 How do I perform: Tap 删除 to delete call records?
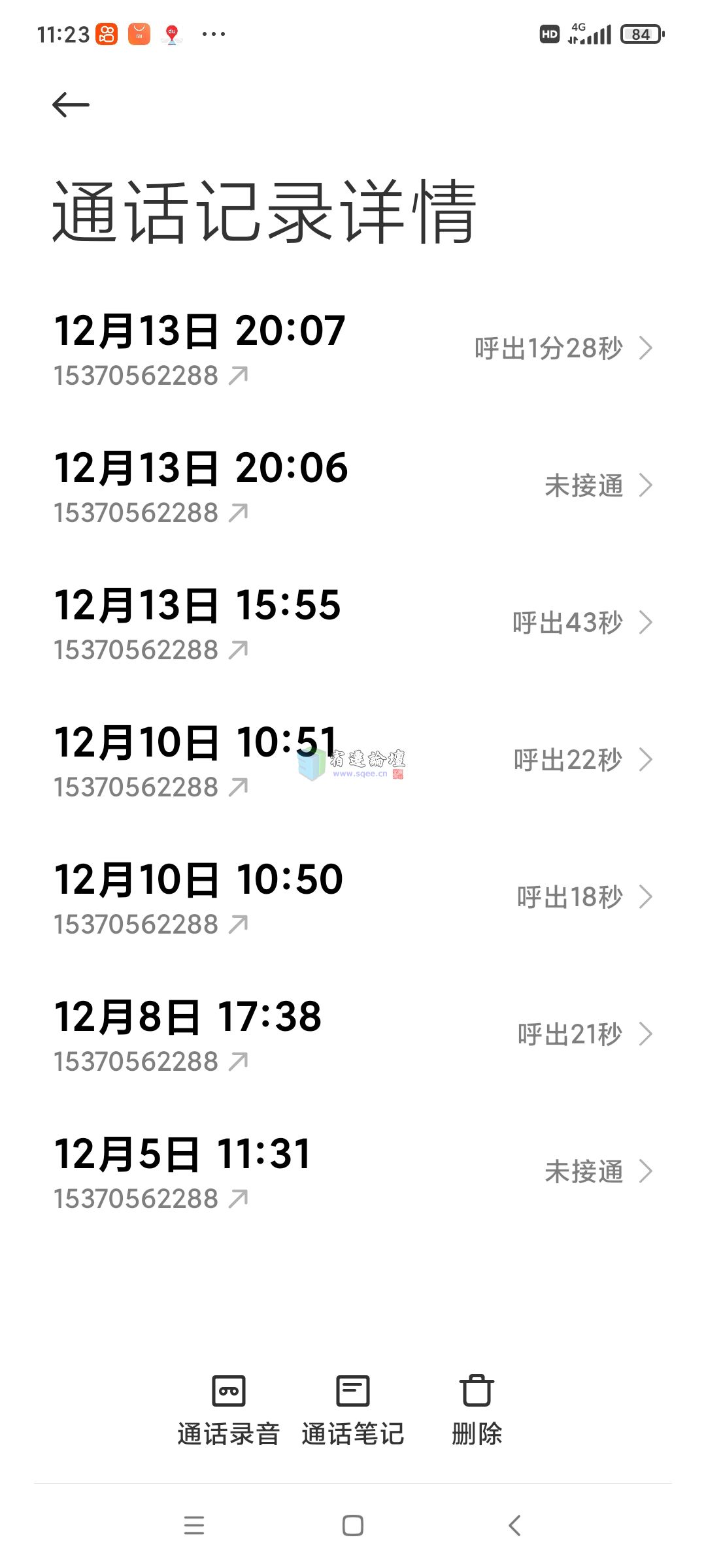coord(477,1411)
